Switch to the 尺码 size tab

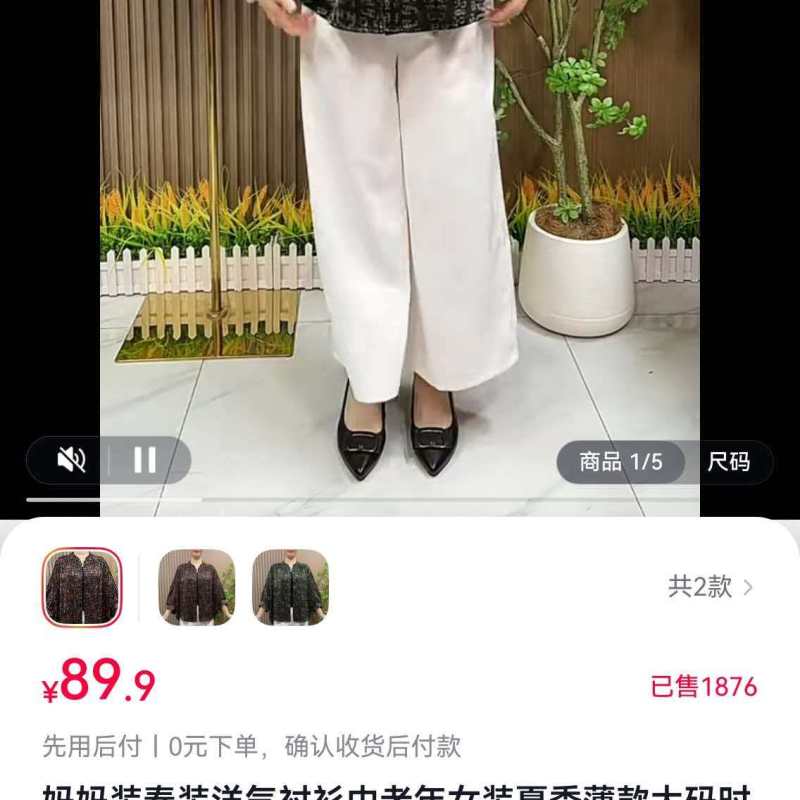(x=728, y=462)
